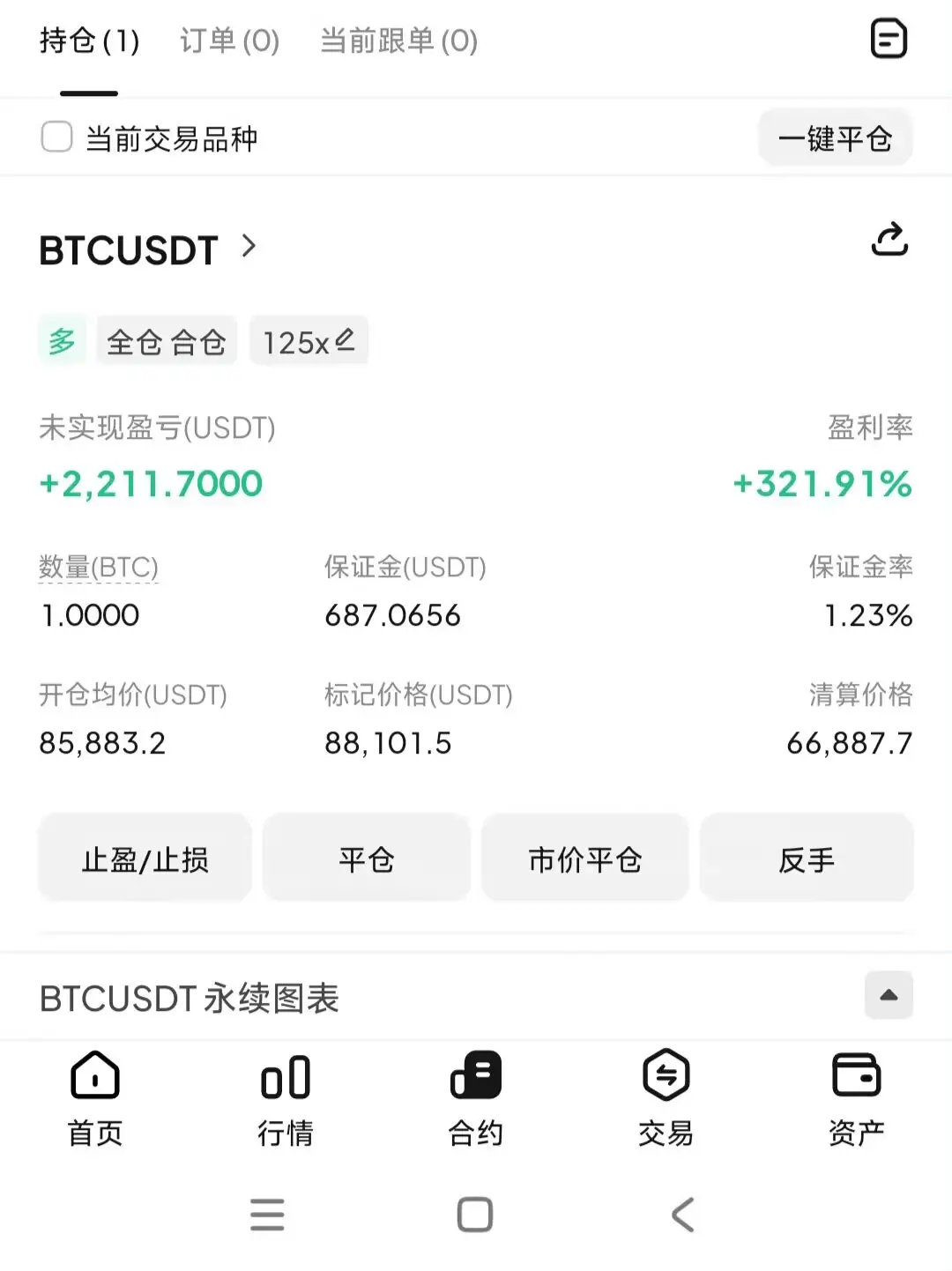
Task: Edit the 125x leverage
Action: pos(309,341)
